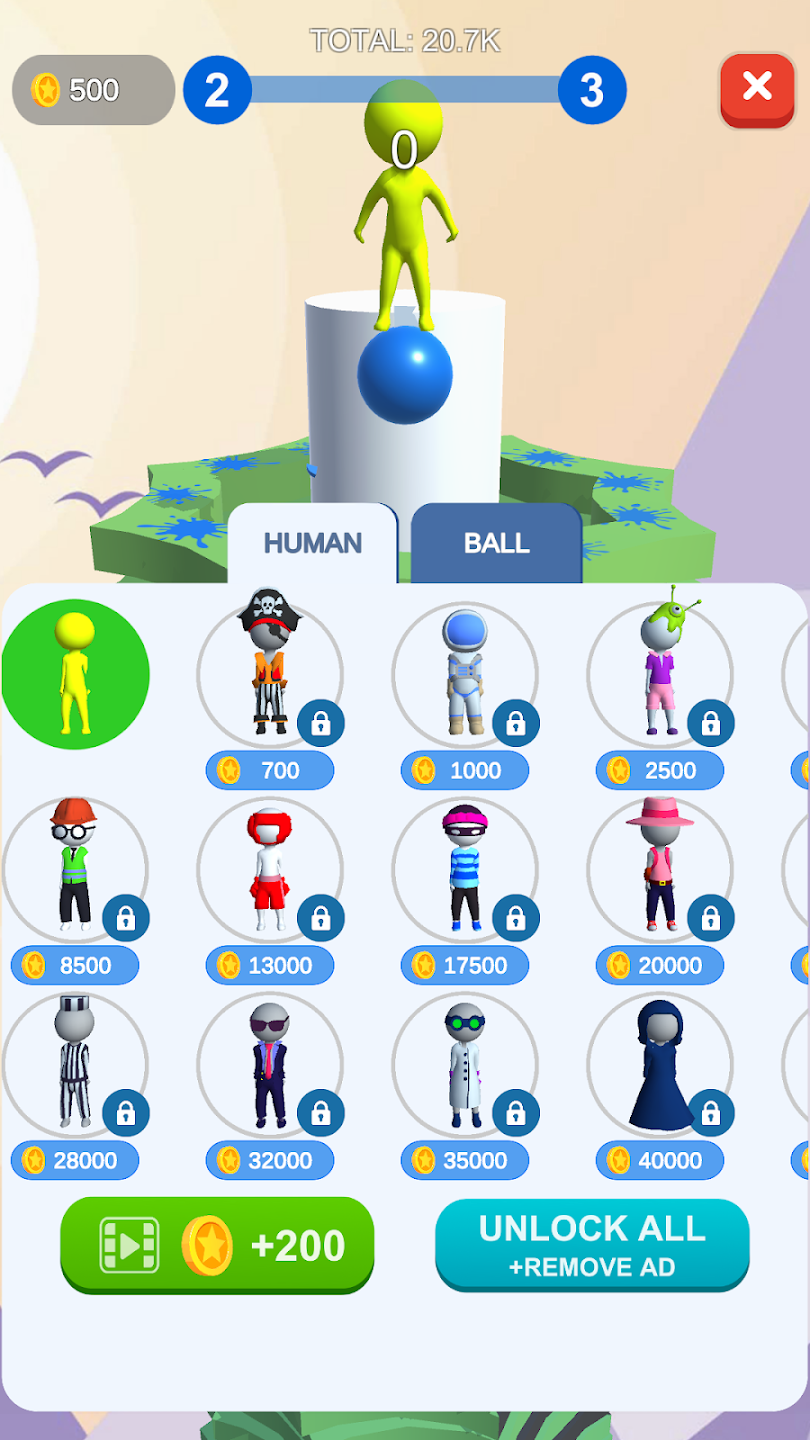Unlock the pirate skin for 700 coins

269,673
